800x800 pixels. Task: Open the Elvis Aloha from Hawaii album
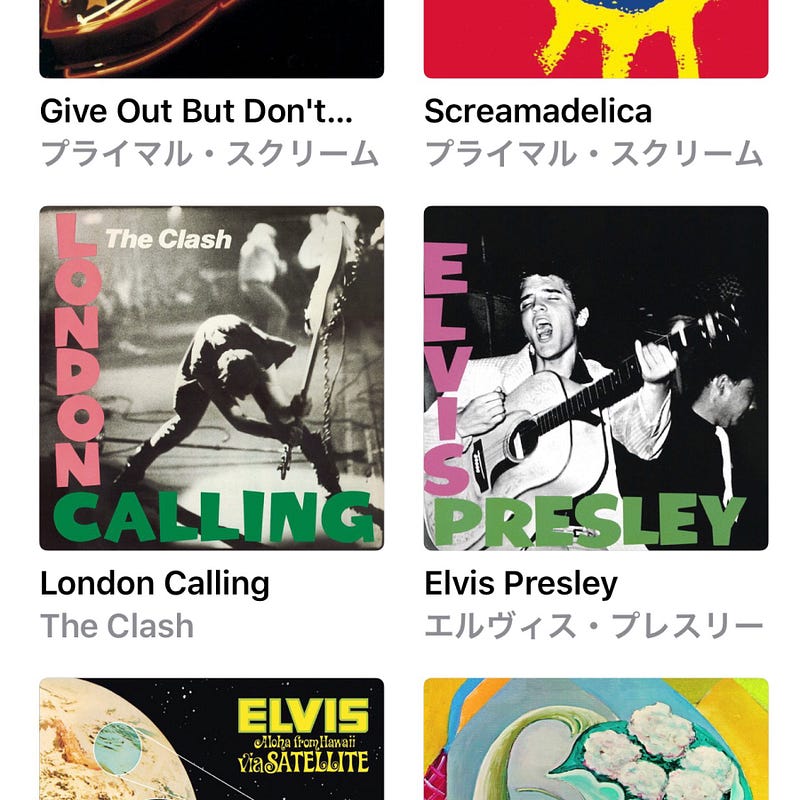point(211,740)
